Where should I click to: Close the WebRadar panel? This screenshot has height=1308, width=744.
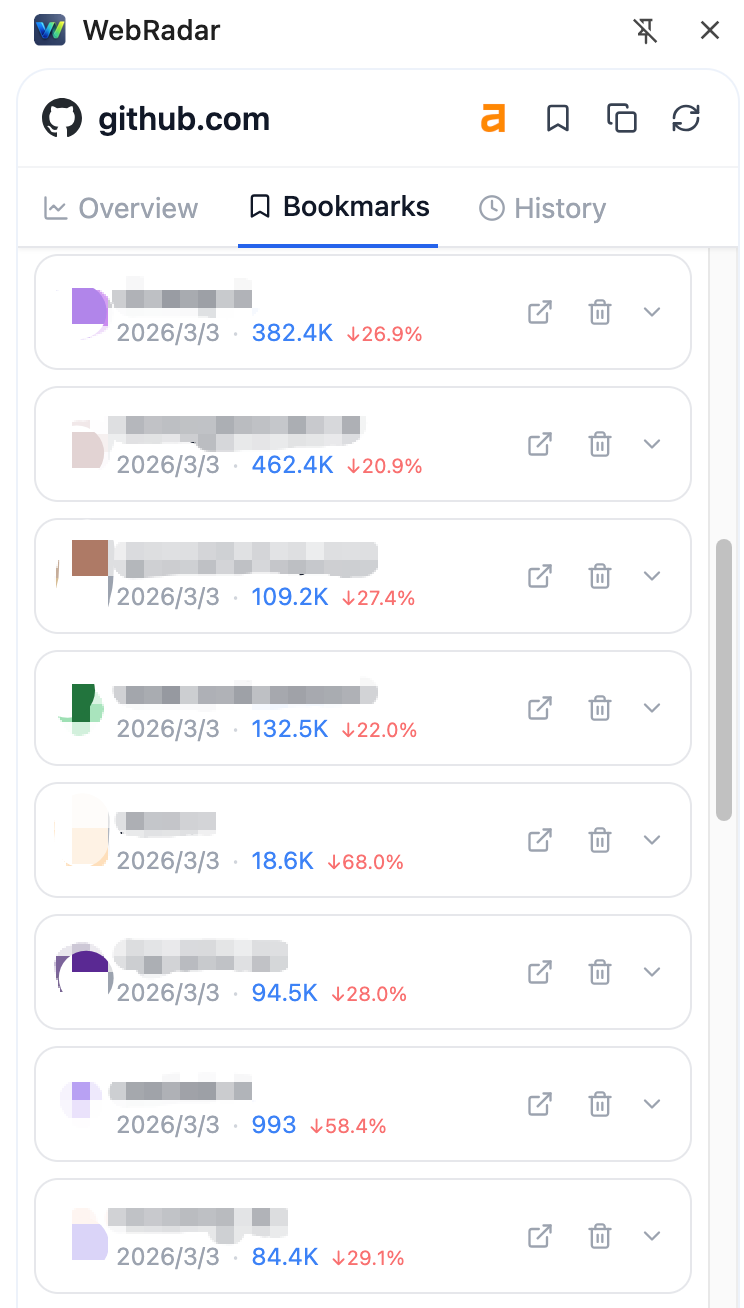point(710,31)
